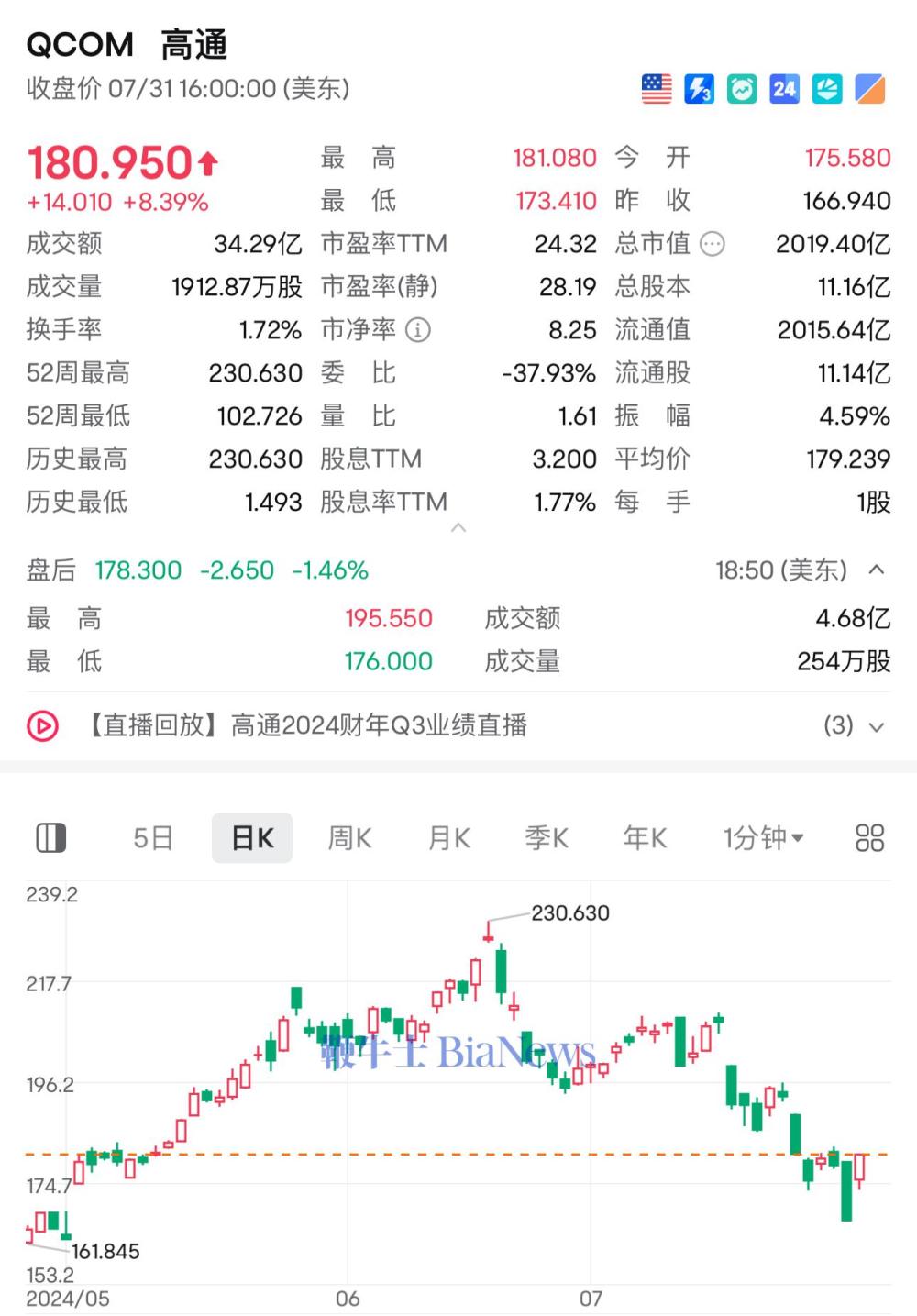Collapse the 盘后 after-hours section

tap(877, 570)
